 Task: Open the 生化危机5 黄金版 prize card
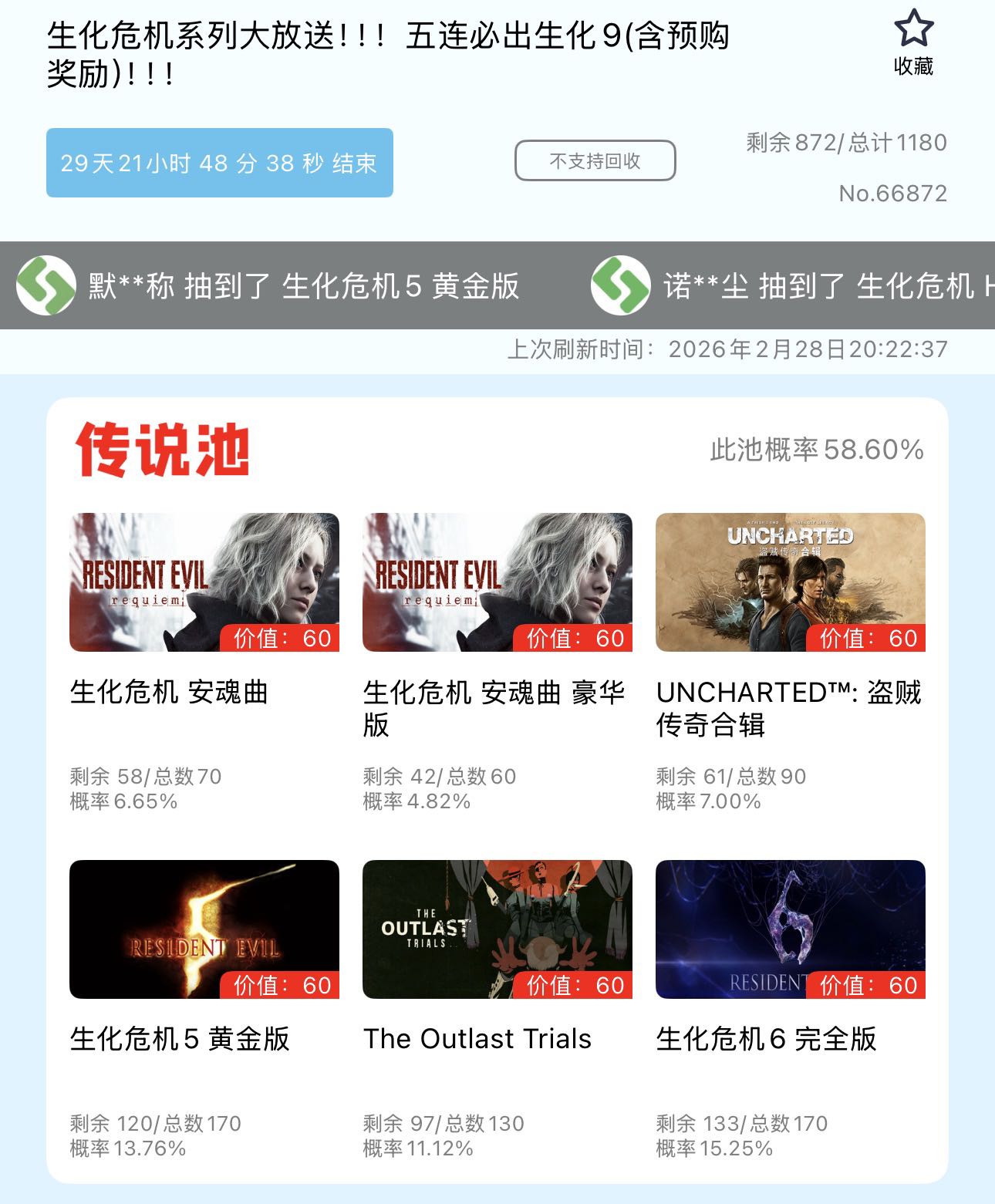coord(204,929)
